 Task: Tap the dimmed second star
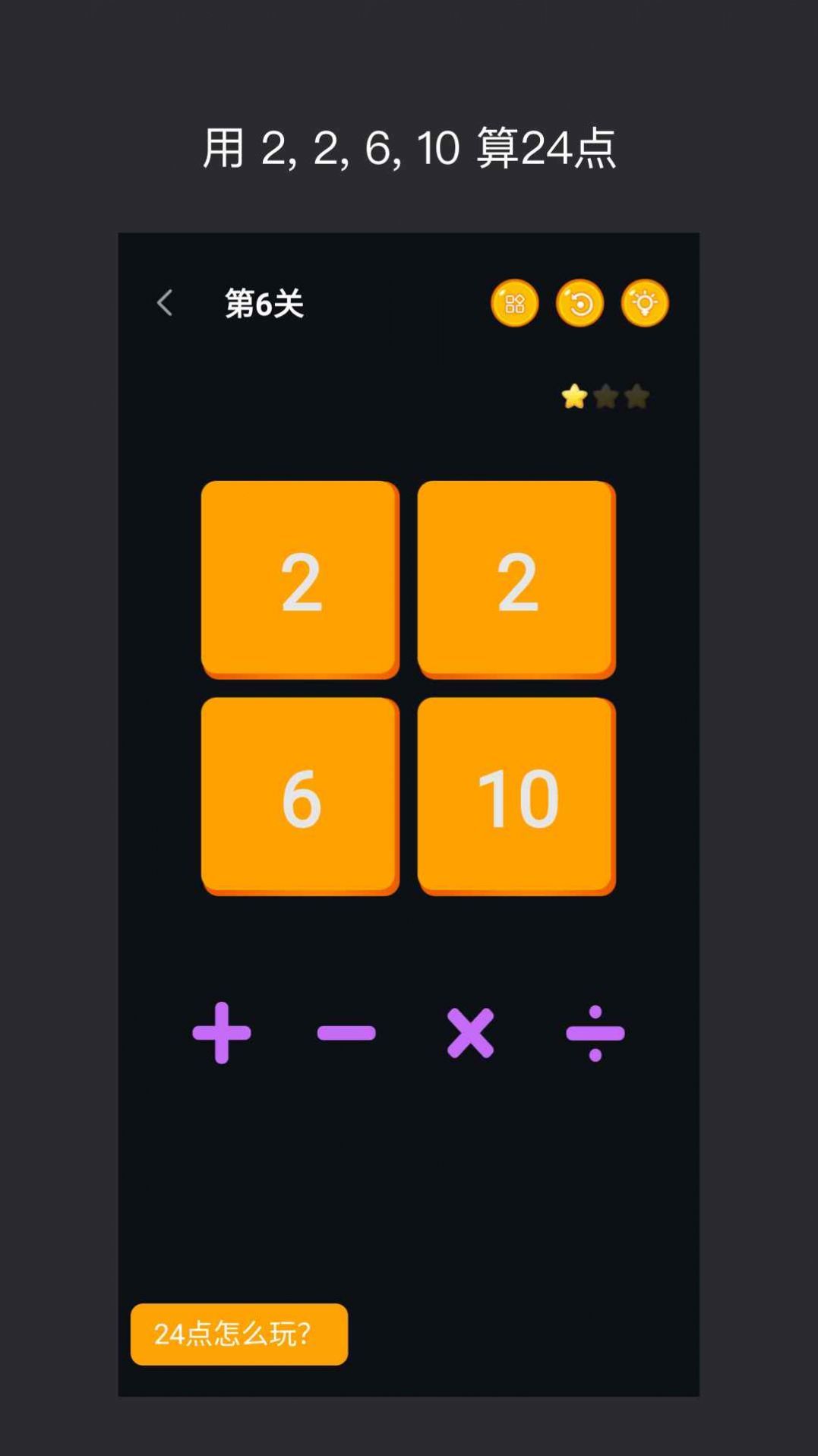[606, 396]
